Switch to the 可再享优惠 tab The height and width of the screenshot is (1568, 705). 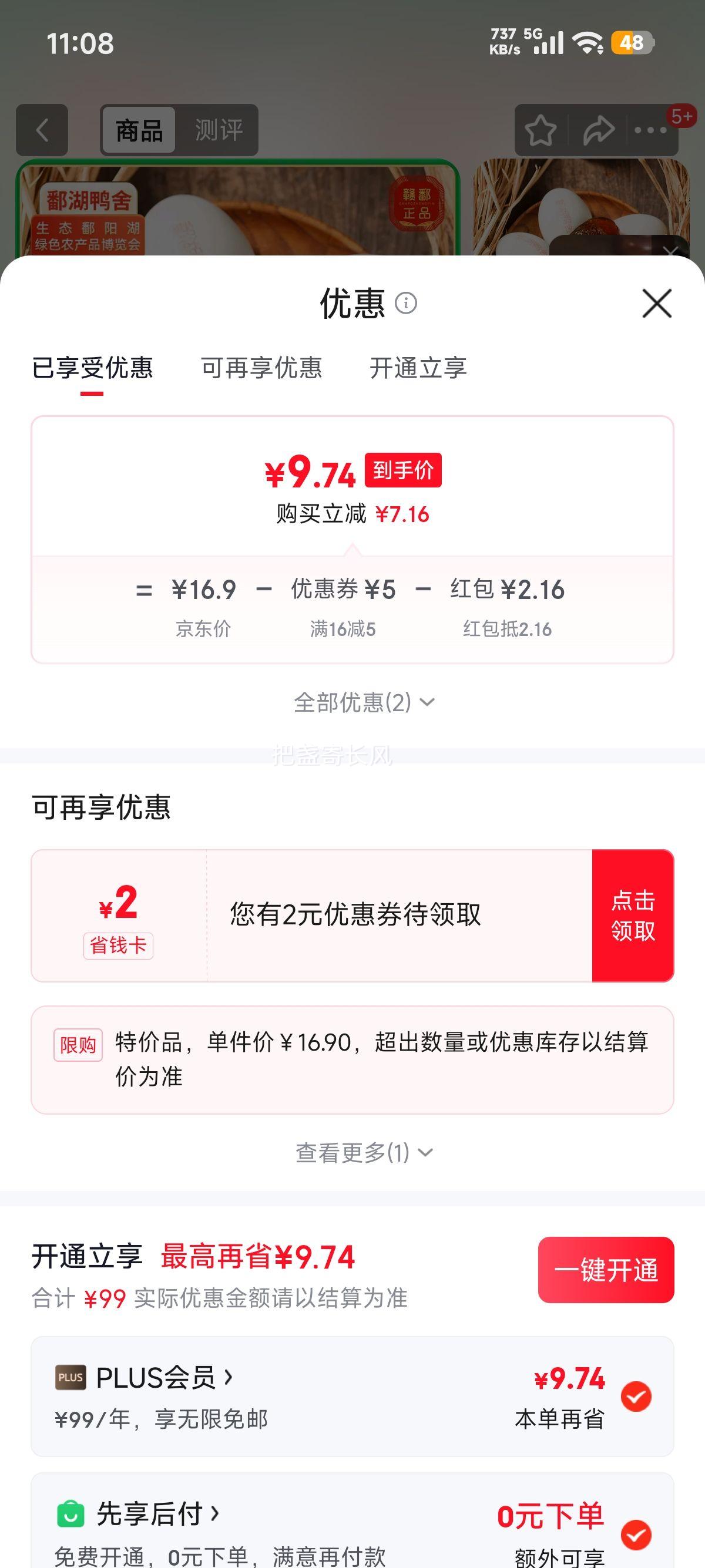[262, 366]
